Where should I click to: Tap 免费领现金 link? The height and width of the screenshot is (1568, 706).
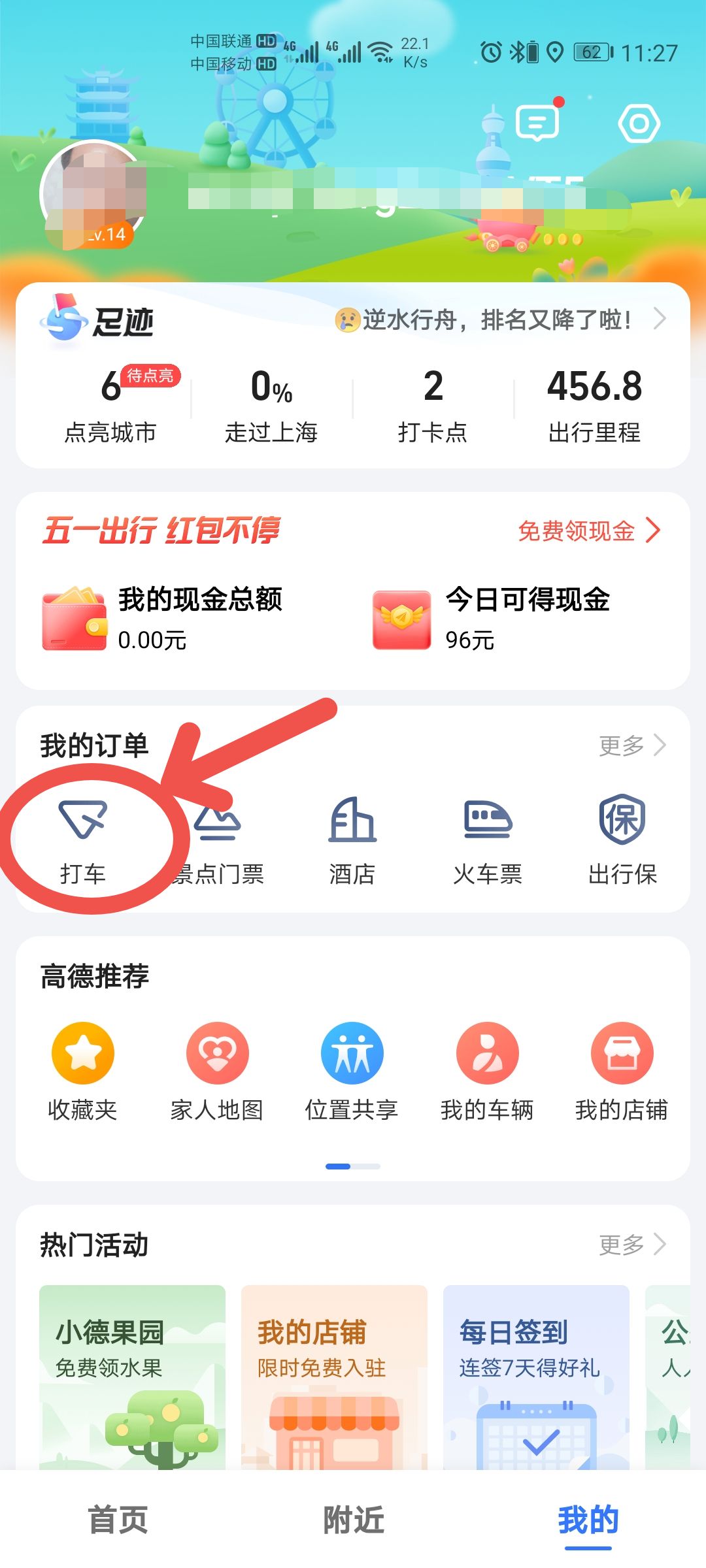[588, 531]
